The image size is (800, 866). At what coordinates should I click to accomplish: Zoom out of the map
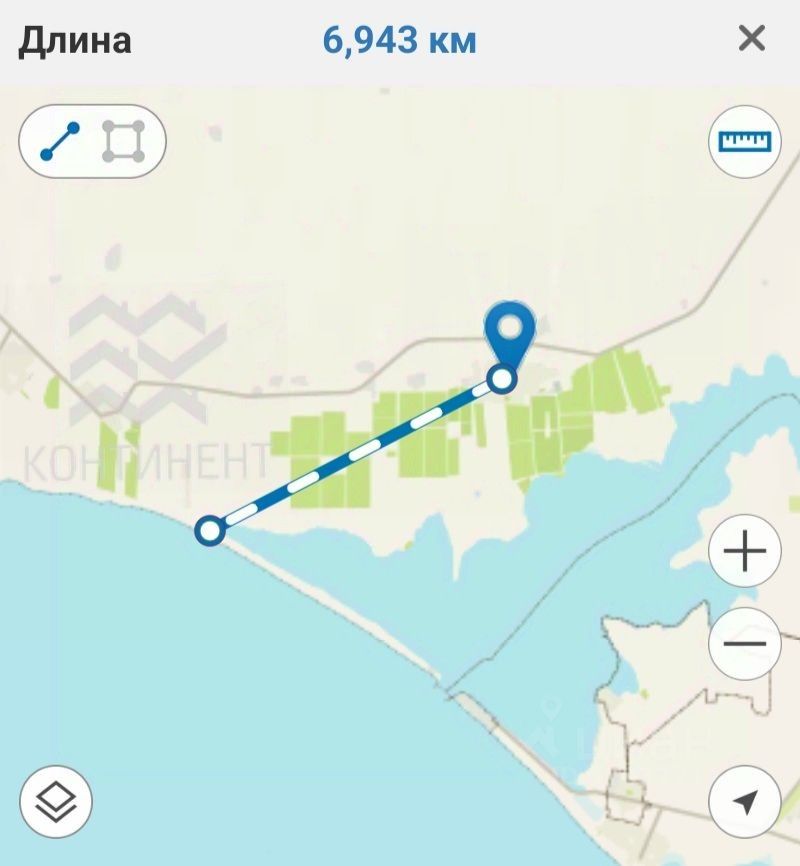(744, 643)
